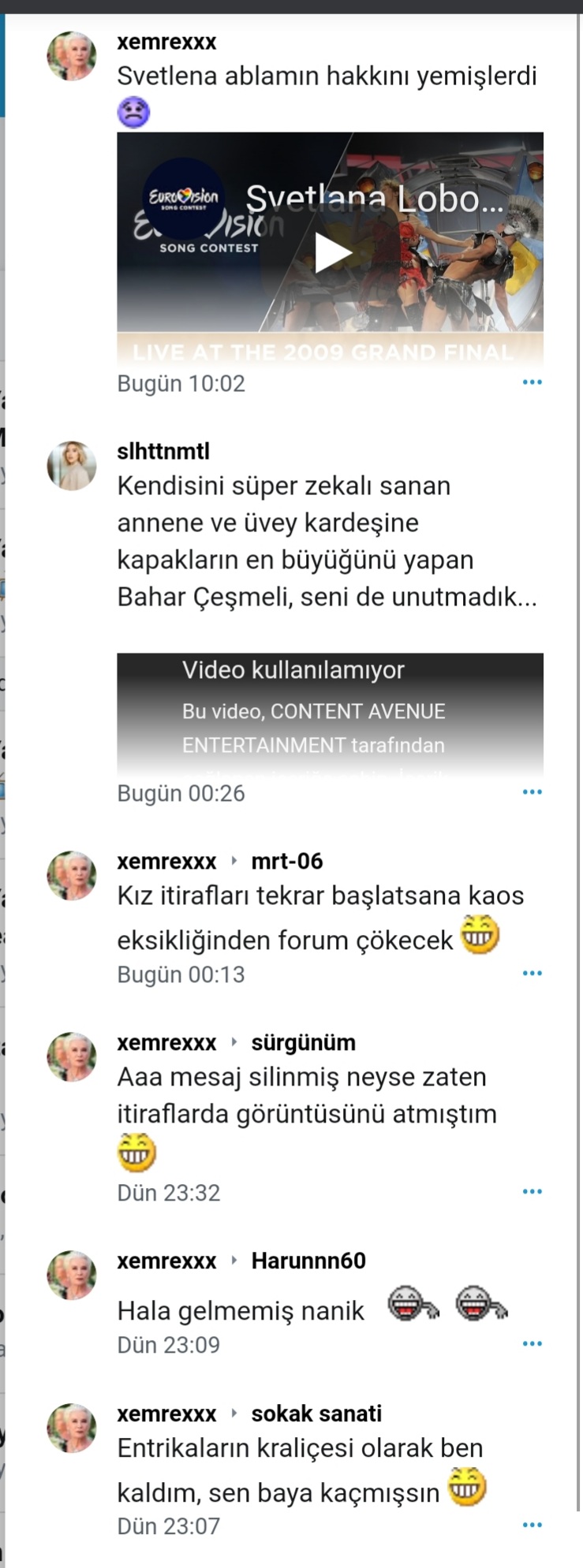Open slhttnmtl's avatar picture
This screenshot has height=1568, width=583.
72,465
